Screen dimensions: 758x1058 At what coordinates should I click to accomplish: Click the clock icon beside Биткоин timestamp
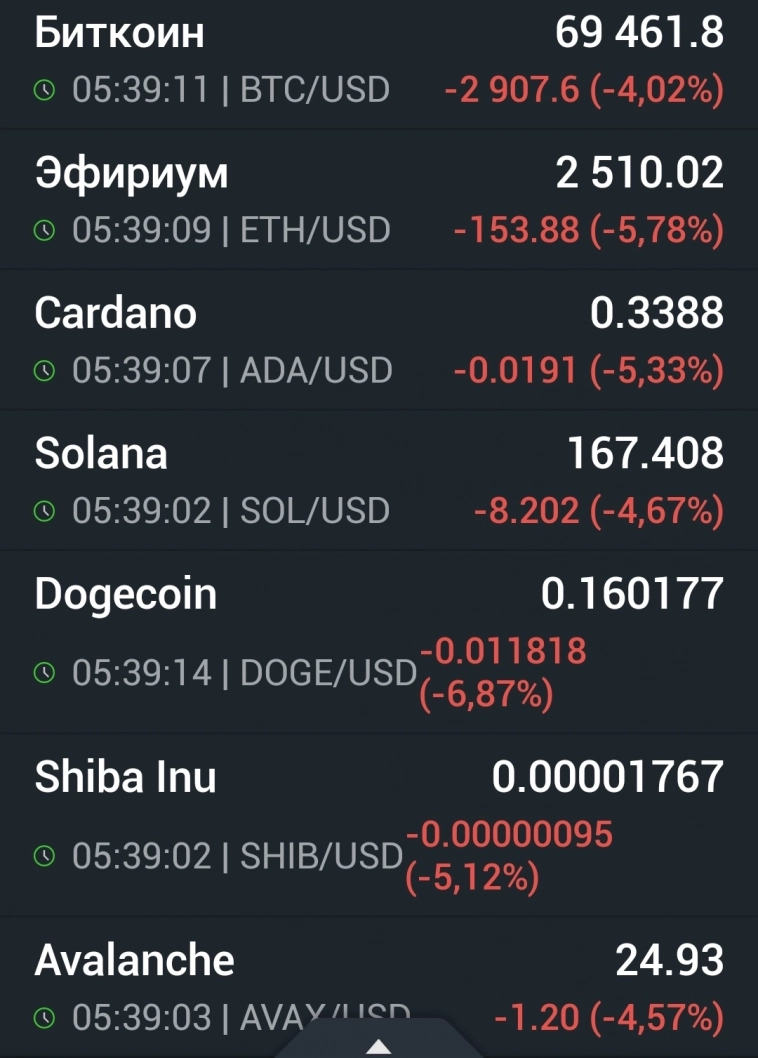(44, 90)
